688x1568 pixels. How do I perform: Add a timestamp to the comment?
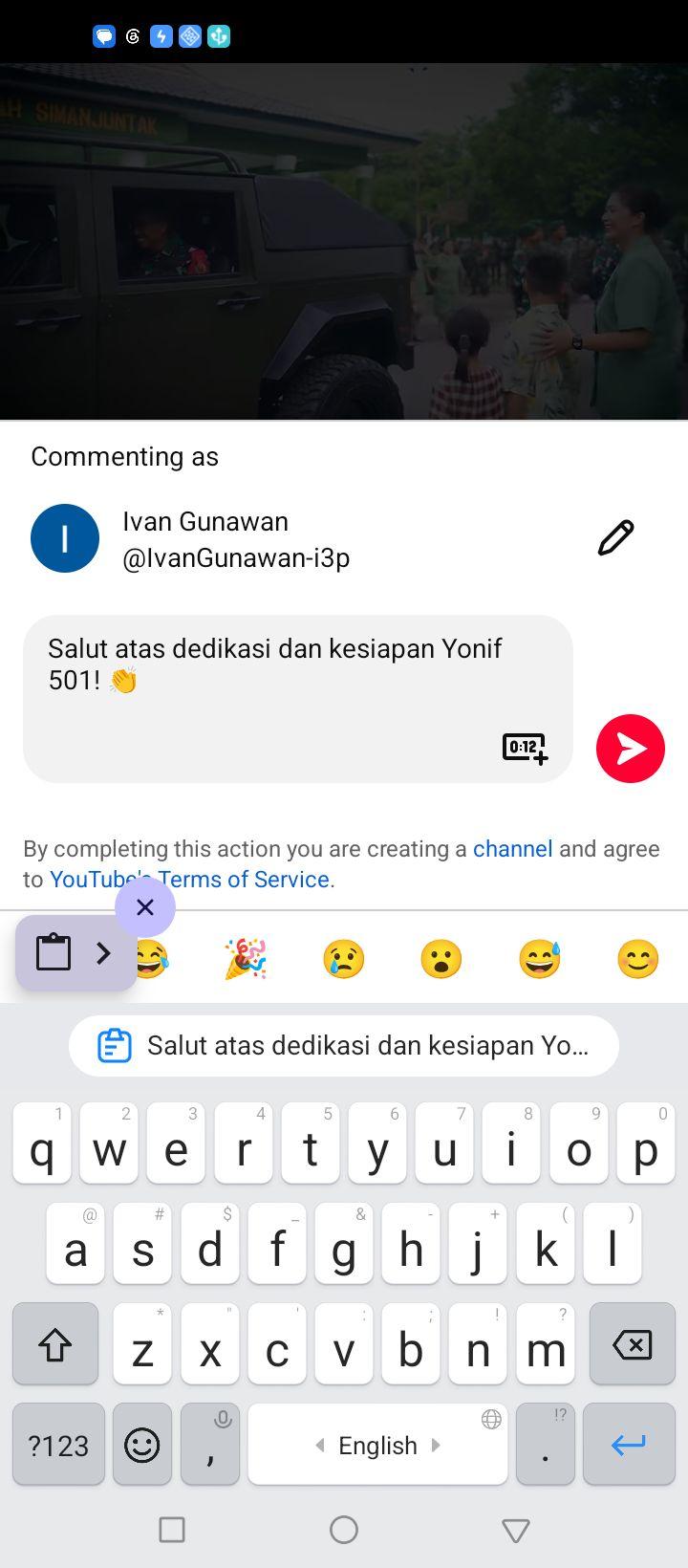click(x=526, y=749)
